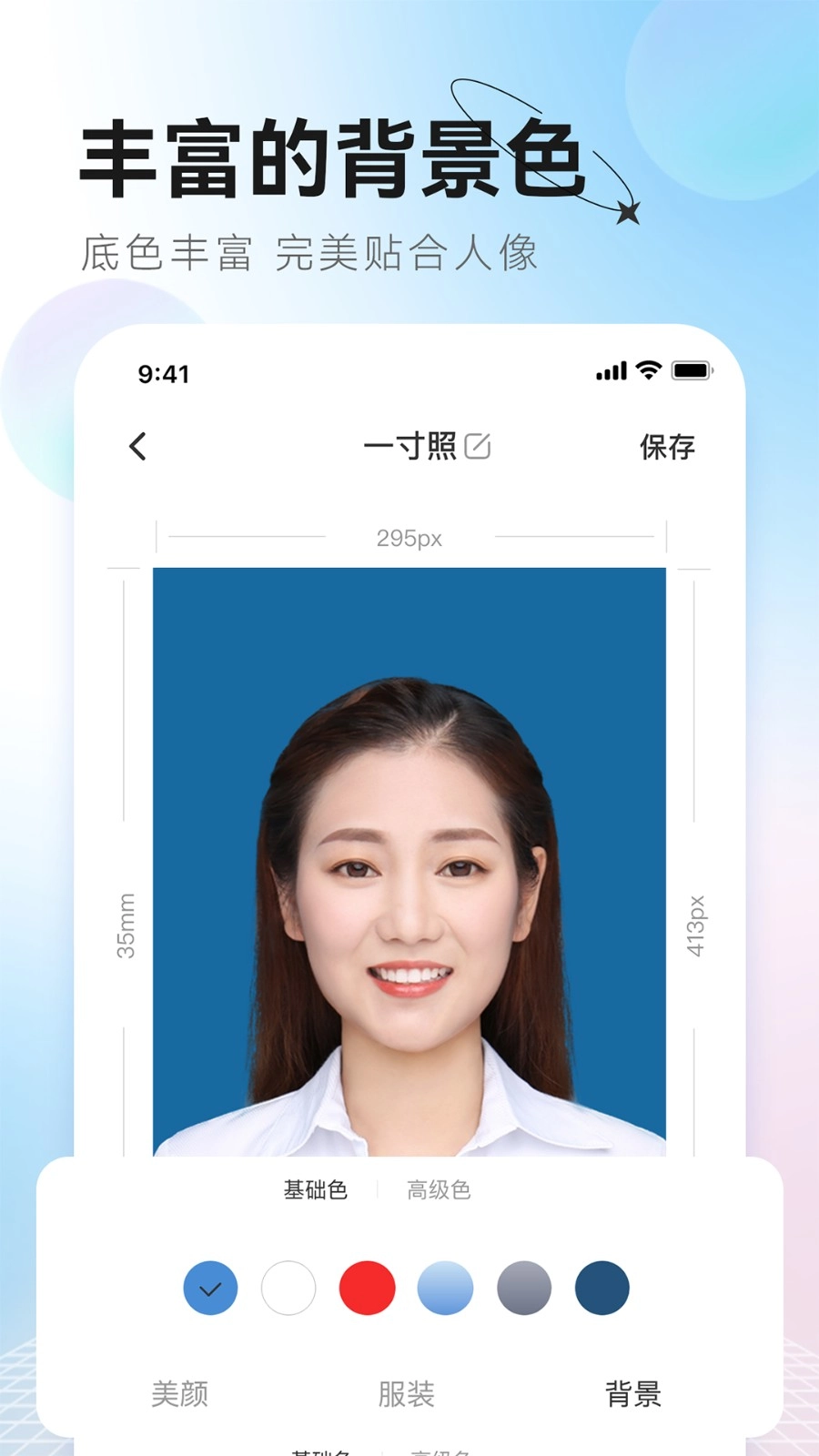This screenshot has width=819, height=1456.
Task: Tap 保存 to save the photo
Action: pos(667,447)
